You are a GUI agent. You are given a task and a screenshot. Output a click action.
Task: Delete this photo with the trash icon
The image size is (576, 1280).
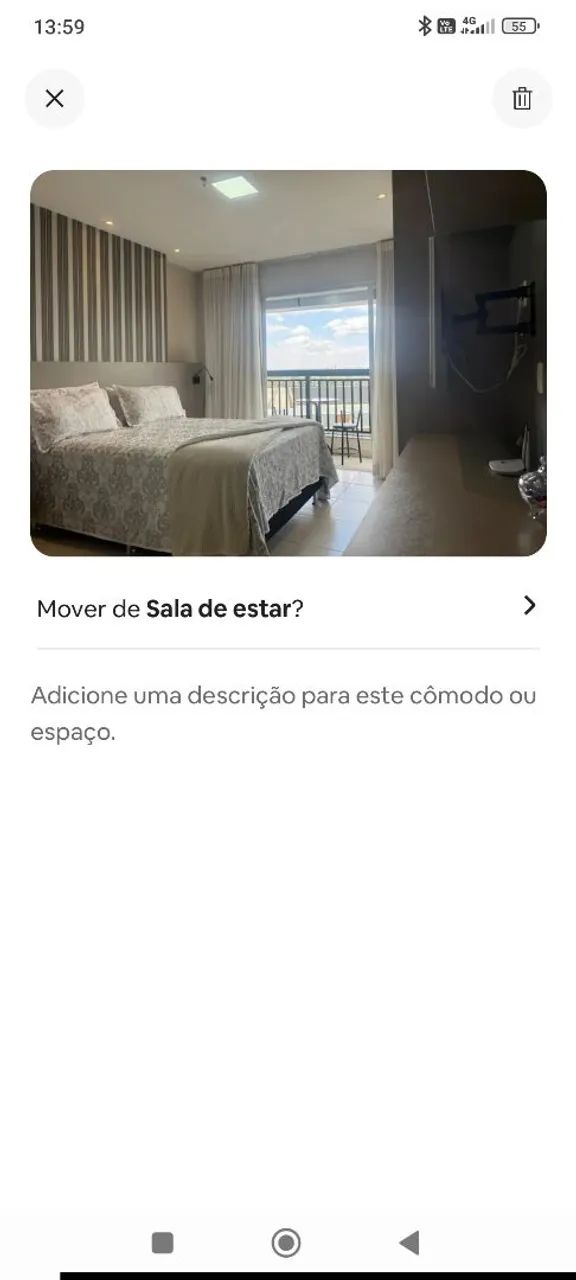click(522, 98)
